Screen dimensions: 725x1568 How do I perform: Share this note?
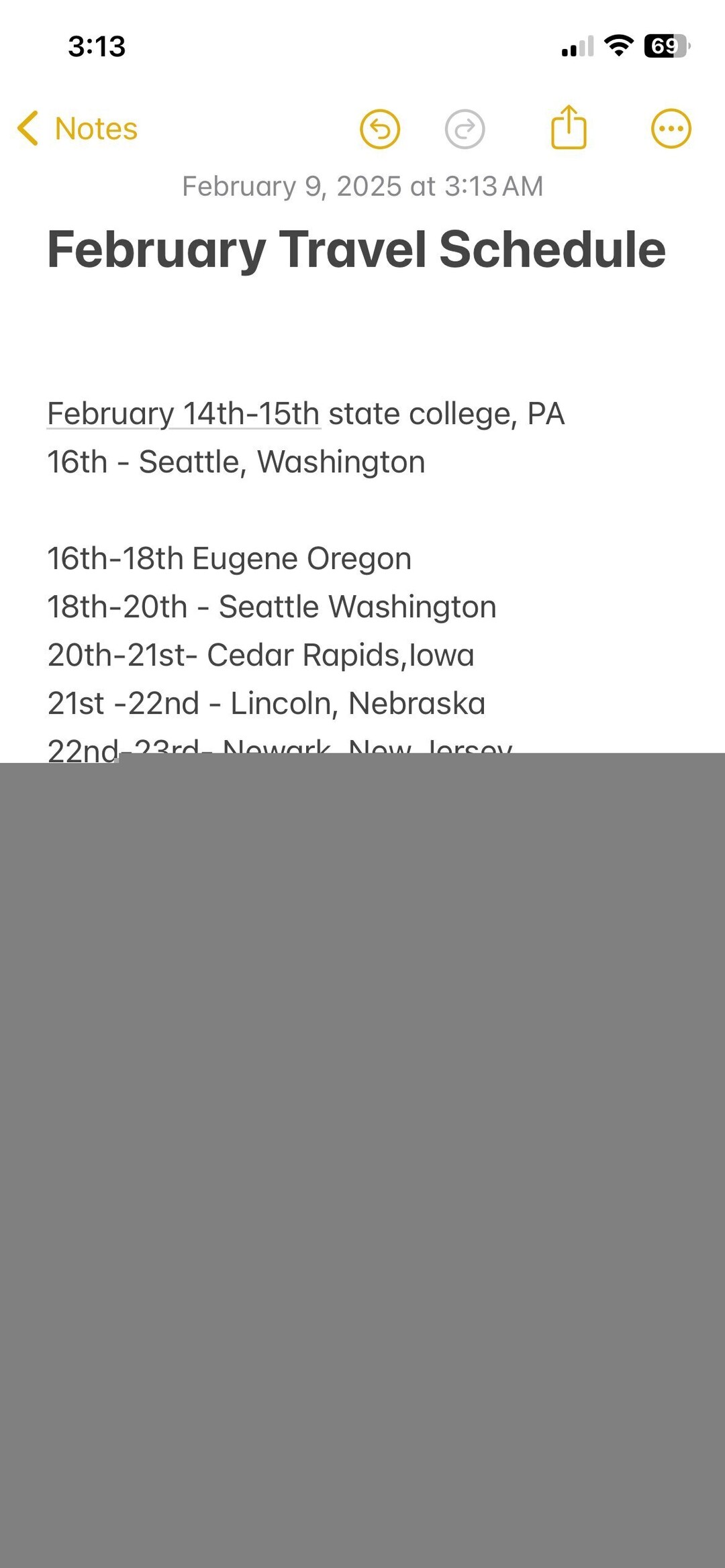pos(569,127)
